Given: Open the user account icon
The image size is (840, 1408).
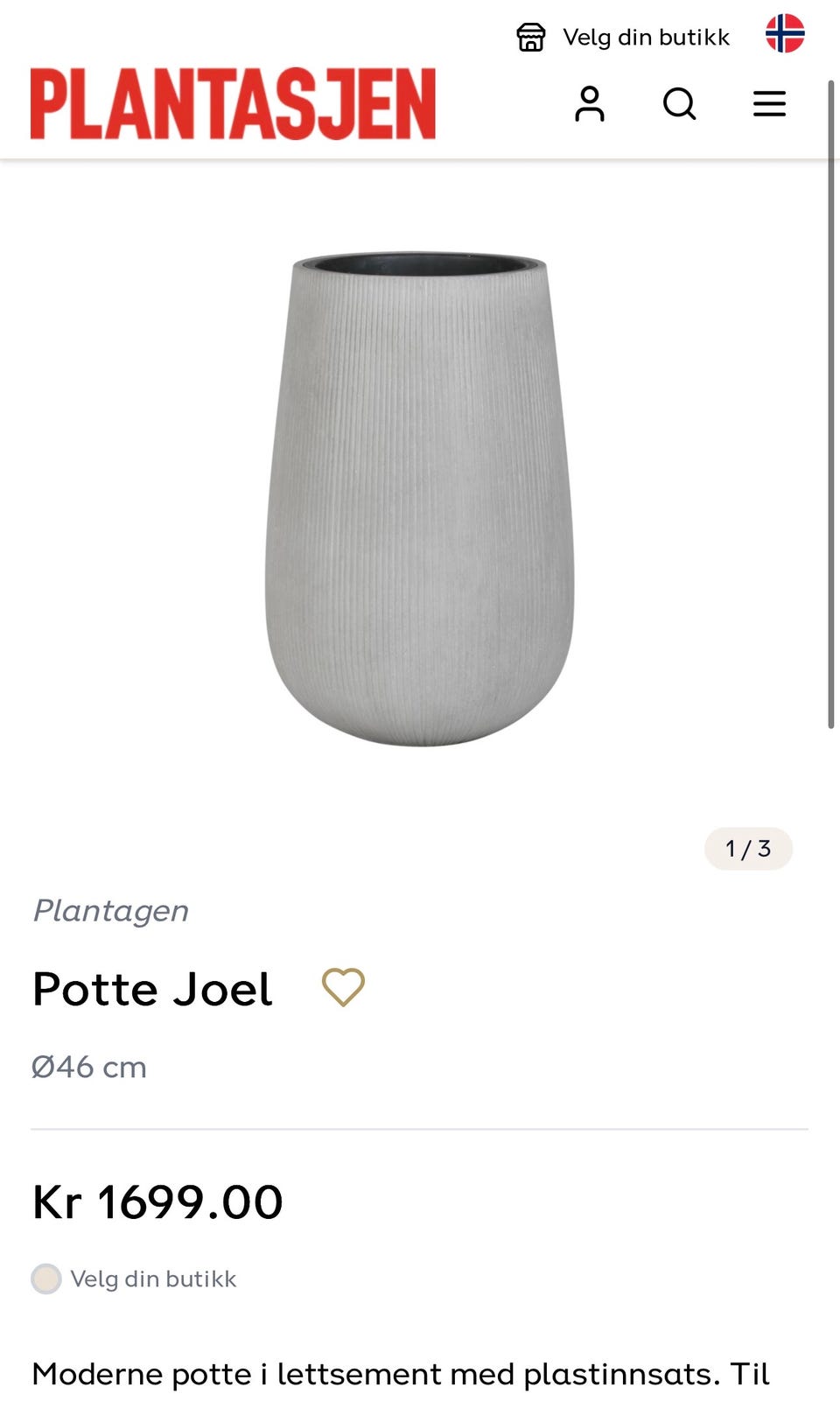Looking at the screenshot, I should coord(590,104).
